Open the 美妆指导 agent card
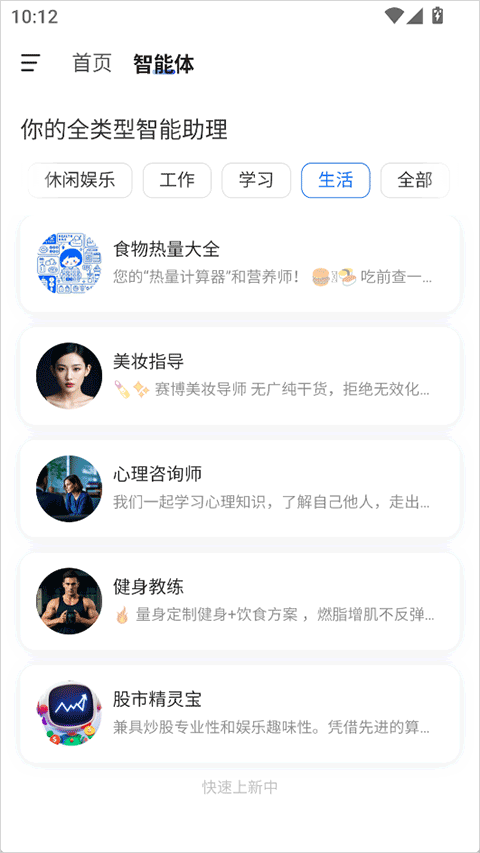The height and width of the screenshot is (853, 480). pyautogui.click(x=240, y=376)
